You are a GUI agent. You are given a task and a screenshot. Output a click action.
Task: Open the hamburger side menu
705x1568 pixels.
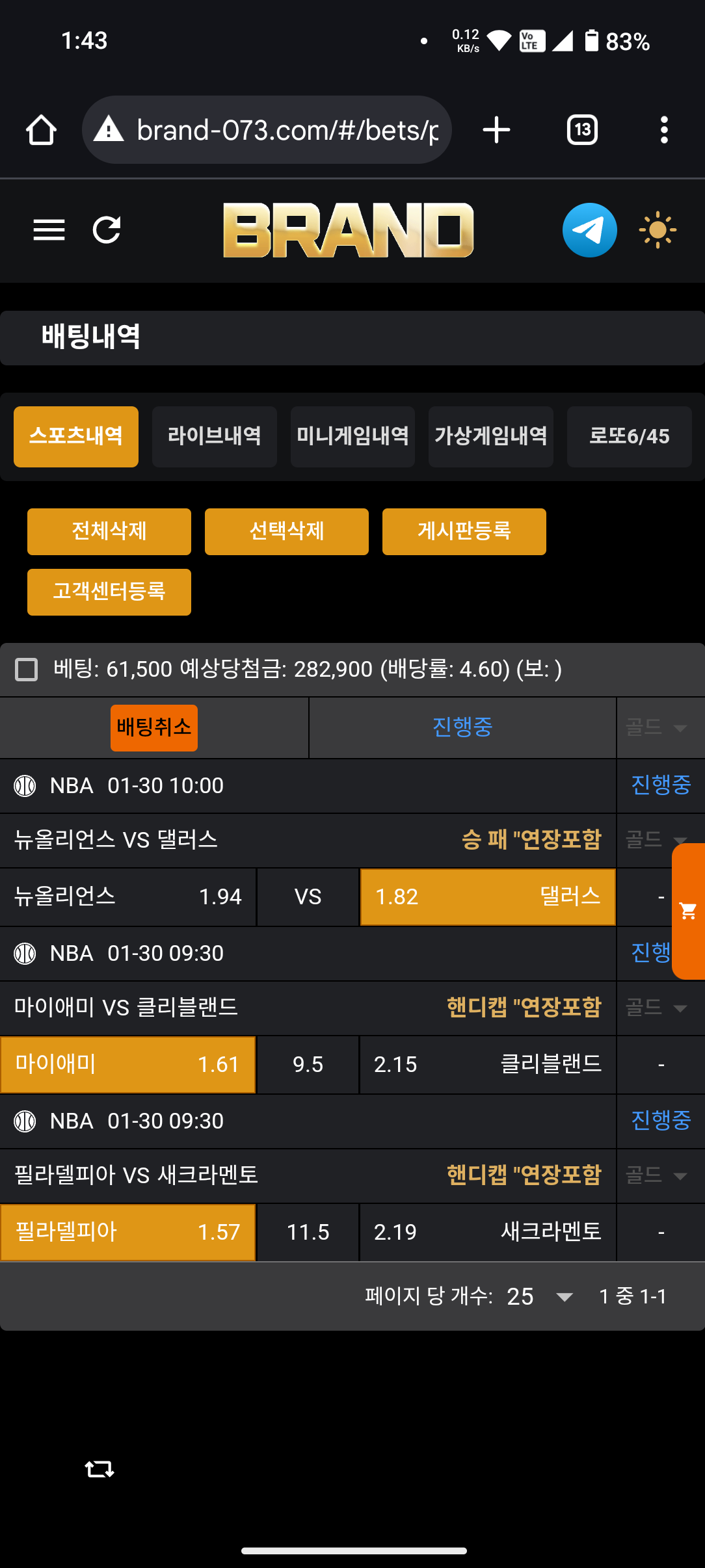pos(49,230)
